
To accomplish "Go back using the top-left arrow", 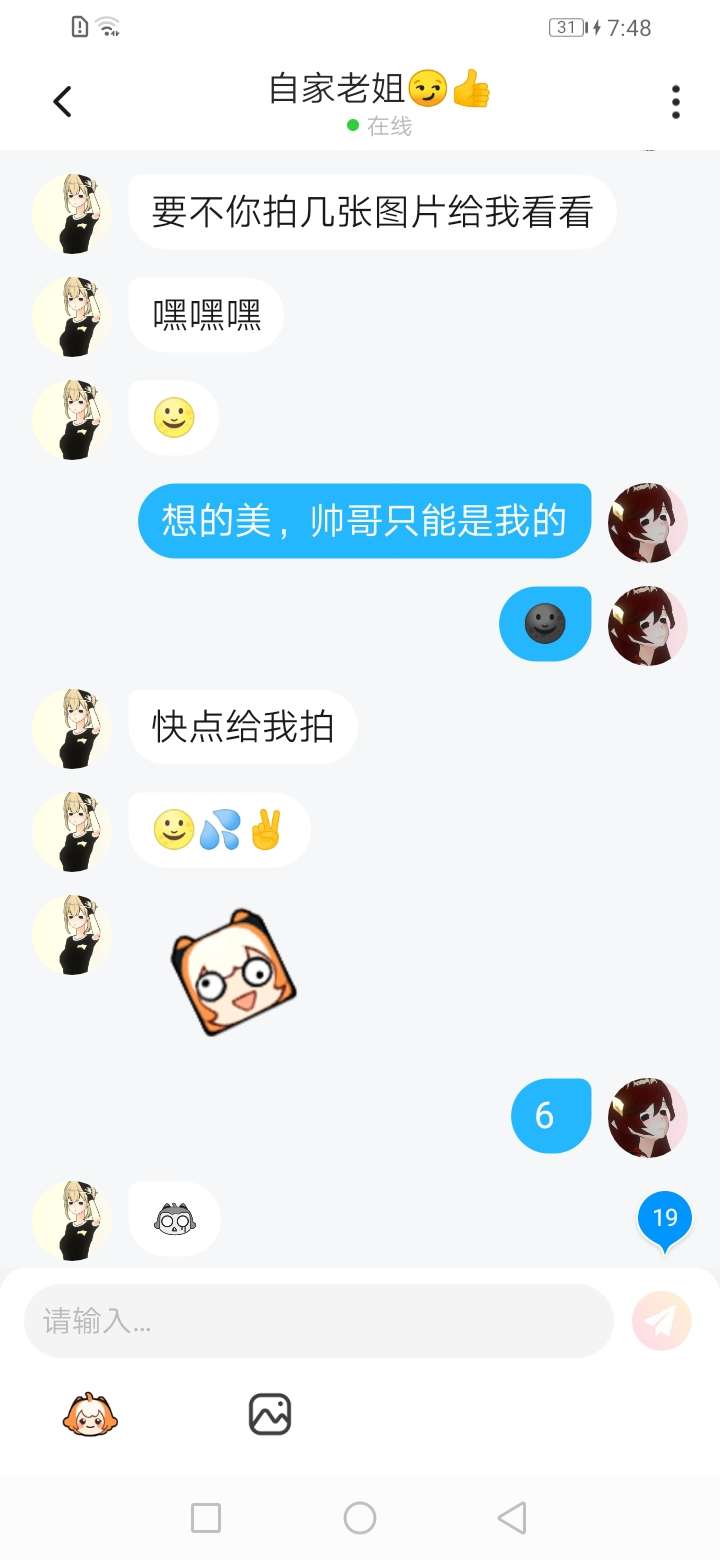I will (62, 101).
